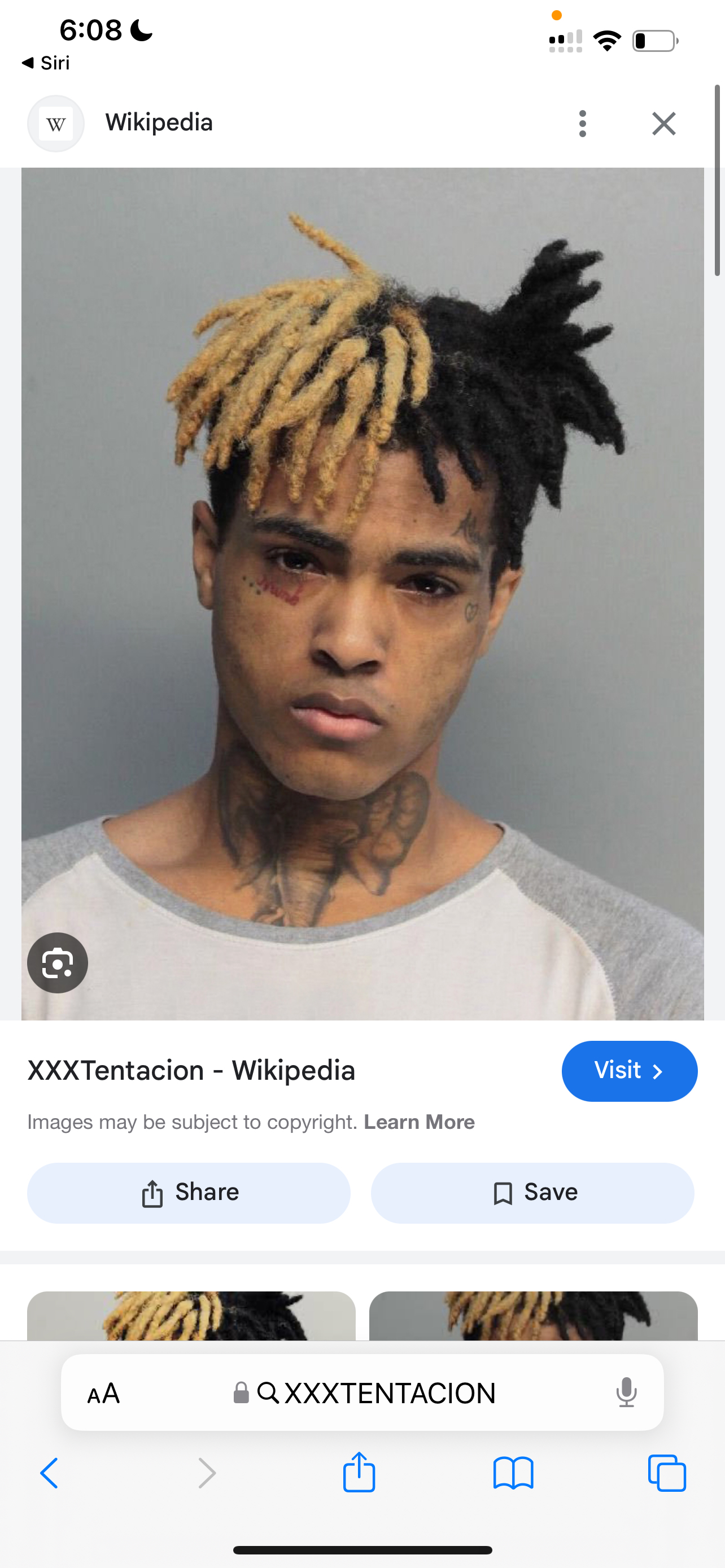The height and width of the screenshot is (1568, 725).
Task: Visit the Wikipedia page
Action: pos(629,1071)
